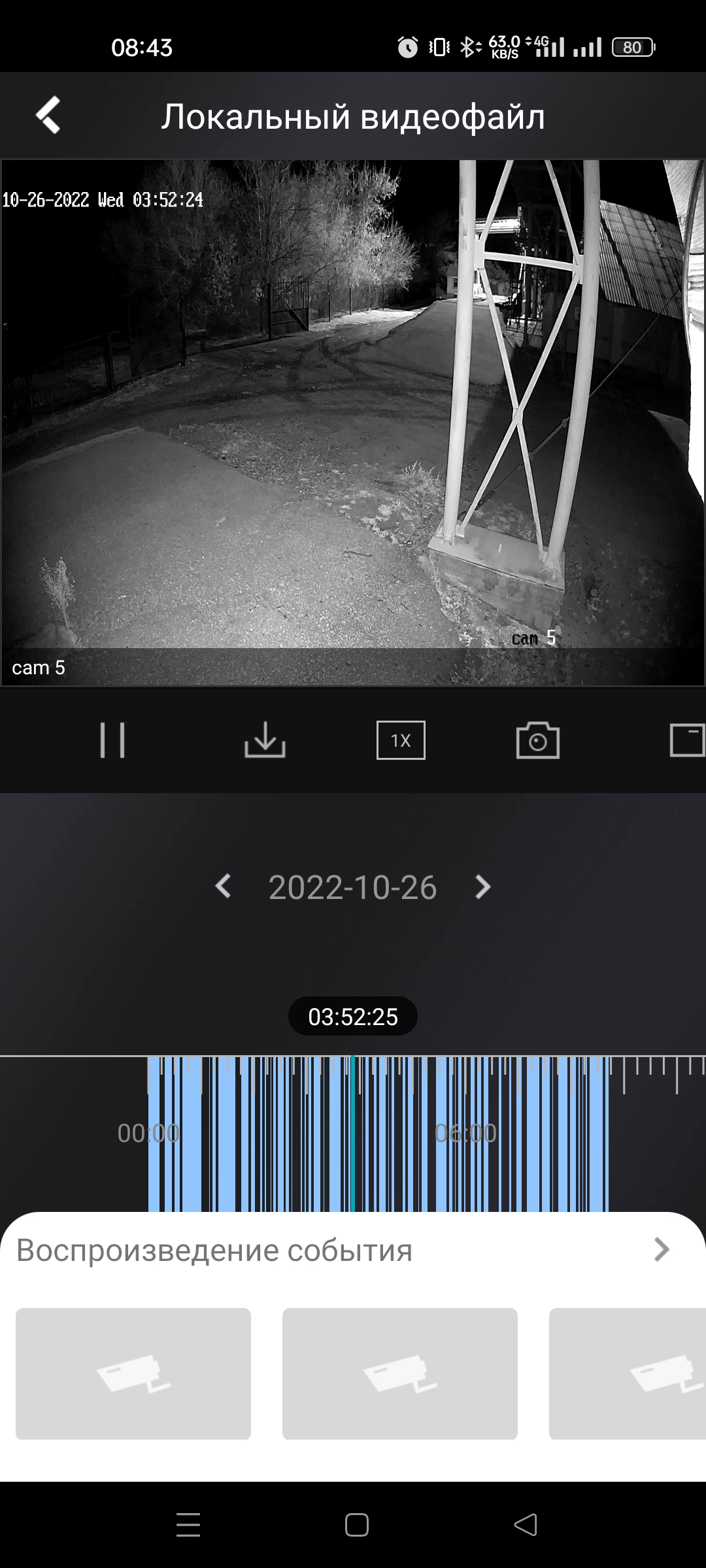This screenshot has height=1568, width=706.
Task: Go to the previous date
Action: tap(223, 887)
